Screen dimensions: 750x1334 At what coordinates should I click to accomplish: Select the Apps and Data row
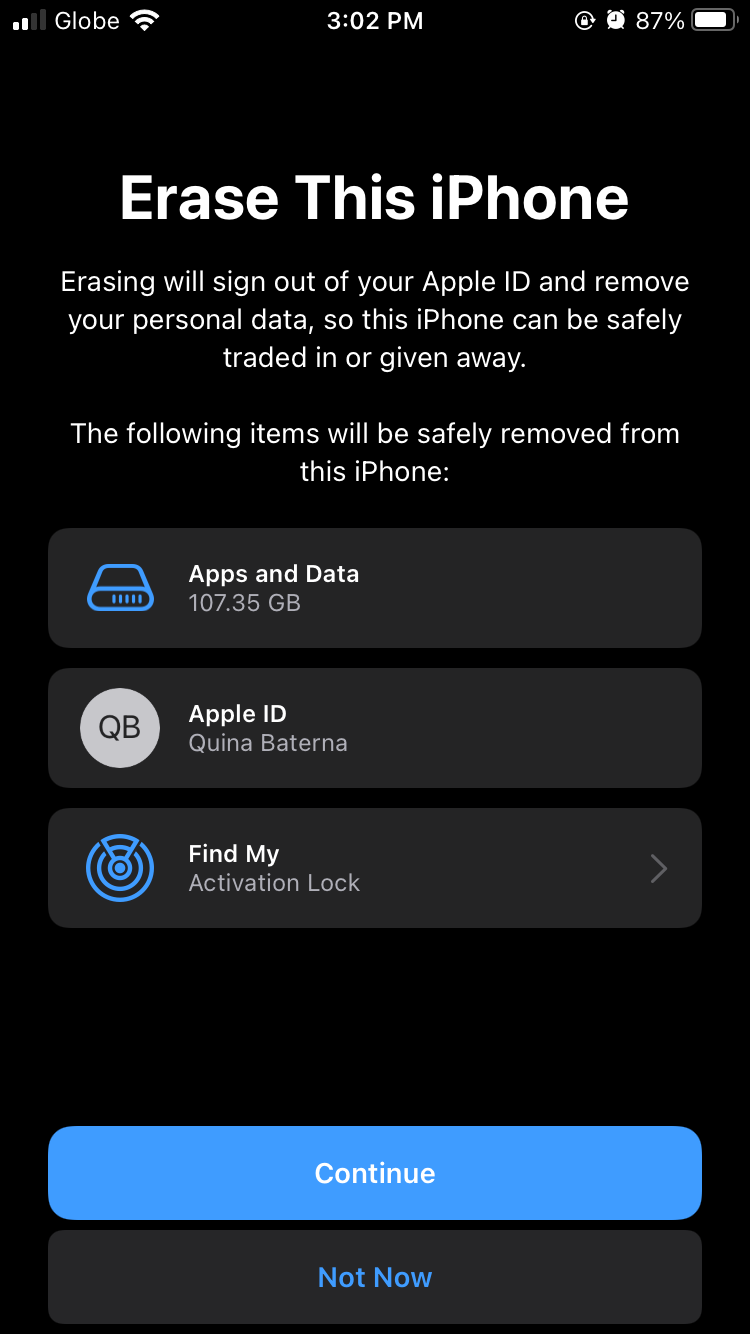point(375,588)
